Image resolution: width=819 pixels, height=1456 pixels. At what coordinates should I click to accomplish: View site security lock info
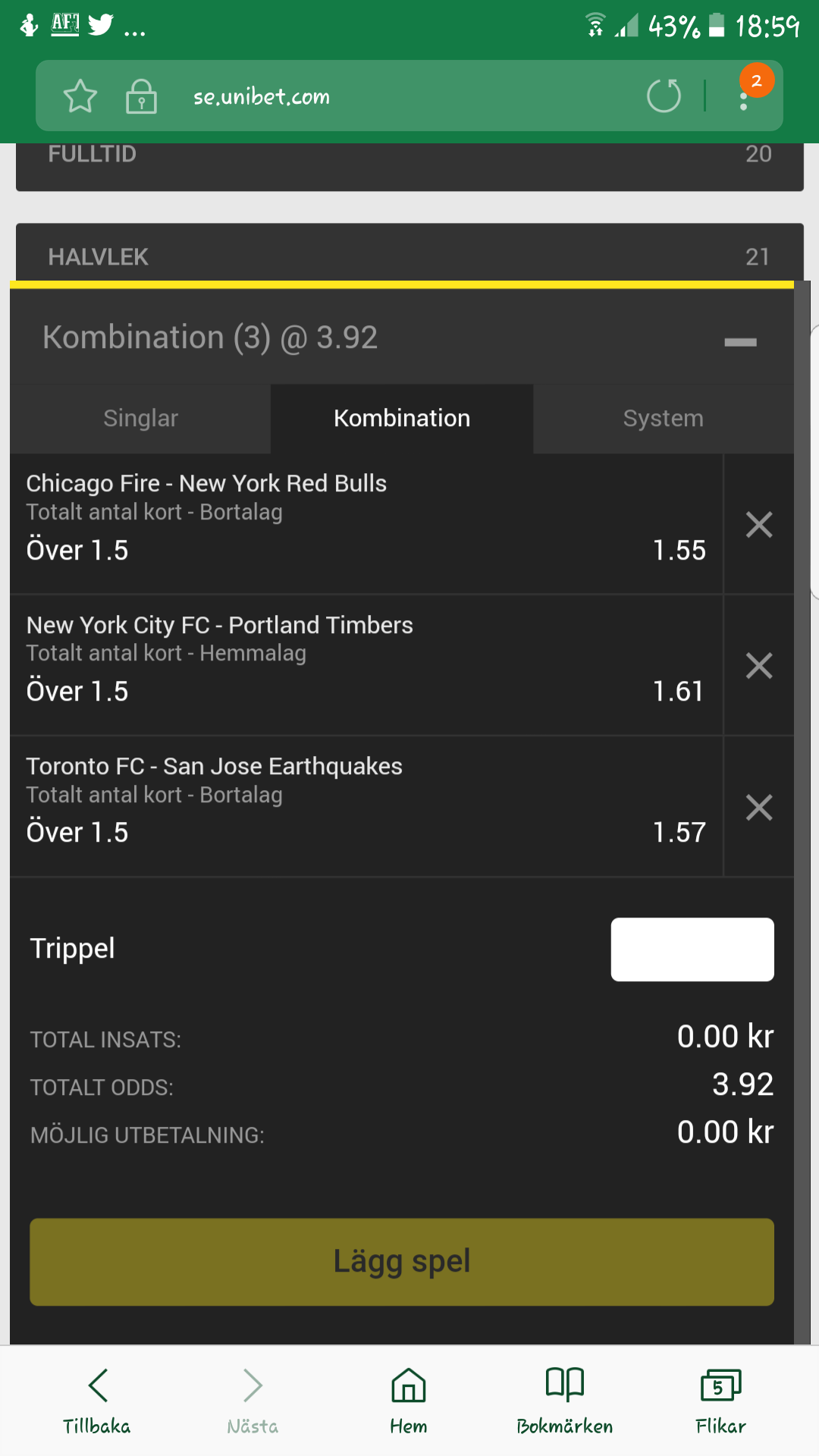click(141, 96)
